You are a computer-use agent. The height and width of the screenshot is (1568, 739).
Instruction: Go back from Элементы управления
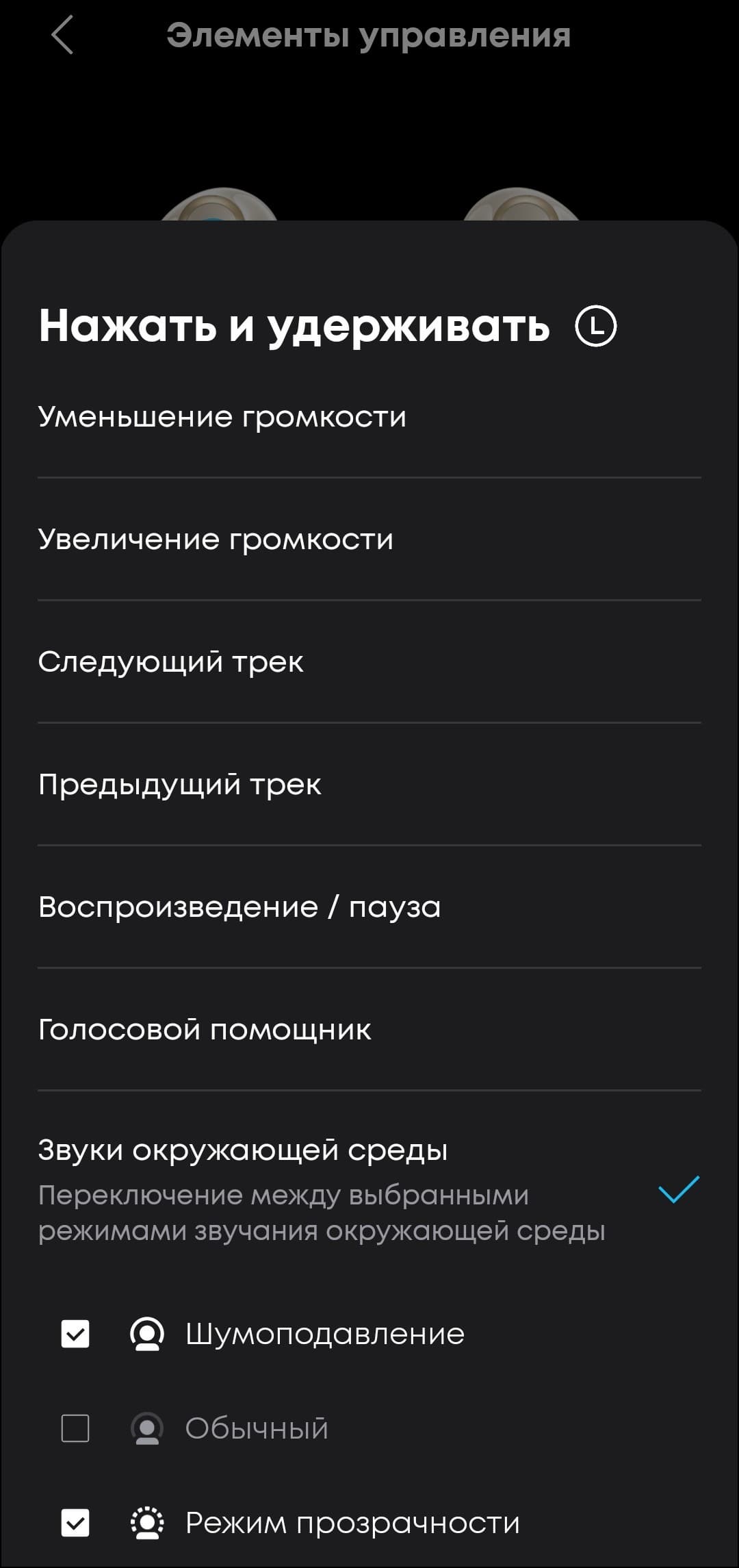coord(62,36)
